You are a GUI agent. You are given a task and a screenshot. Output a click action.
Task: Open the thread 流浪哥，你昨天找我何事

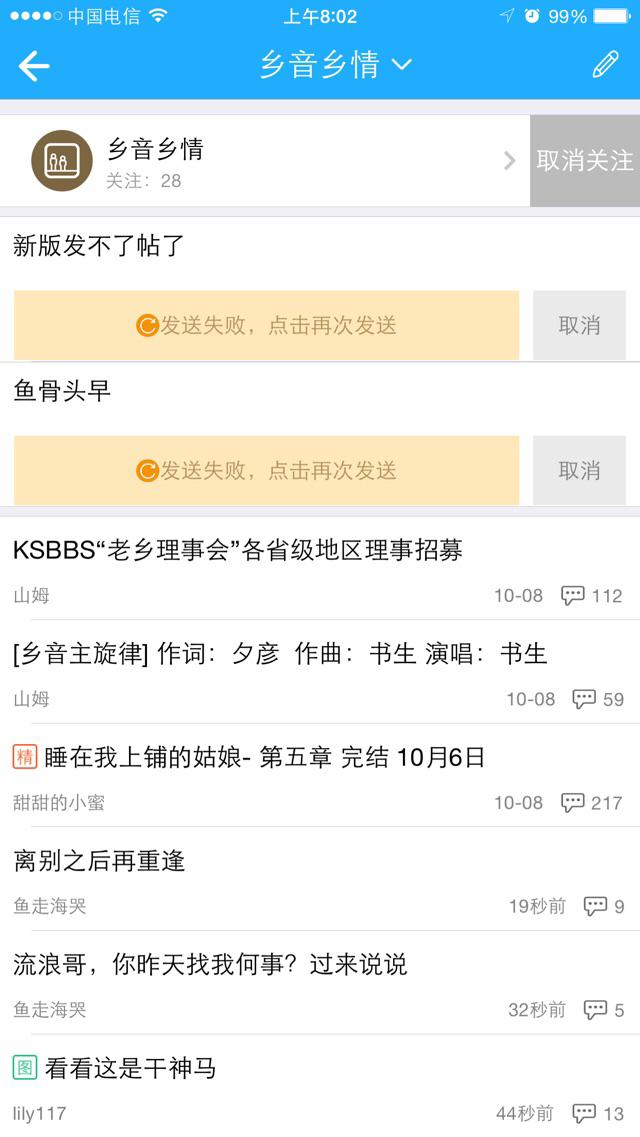pos(320,983)
